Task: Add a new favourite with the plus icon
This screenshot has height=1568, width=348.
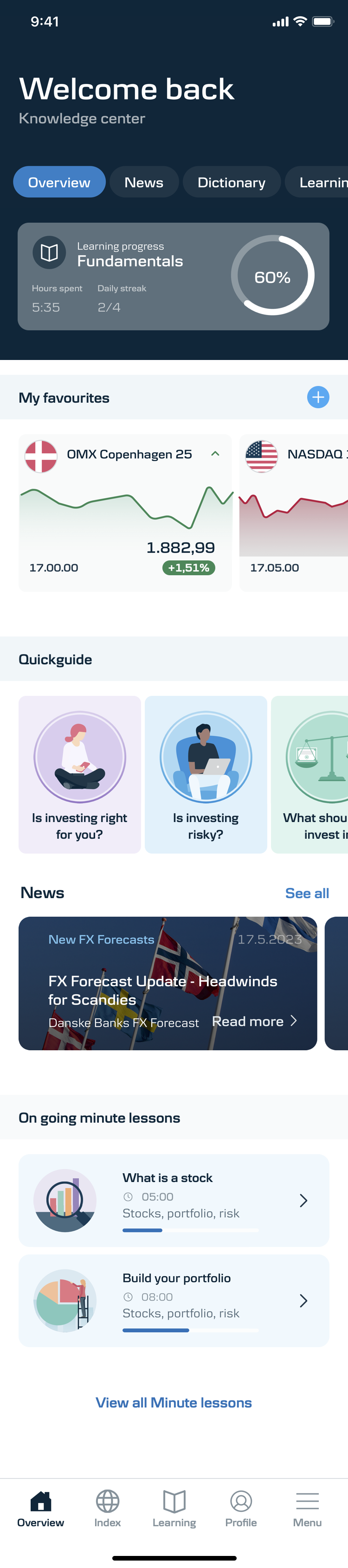Action: (317, 397)
